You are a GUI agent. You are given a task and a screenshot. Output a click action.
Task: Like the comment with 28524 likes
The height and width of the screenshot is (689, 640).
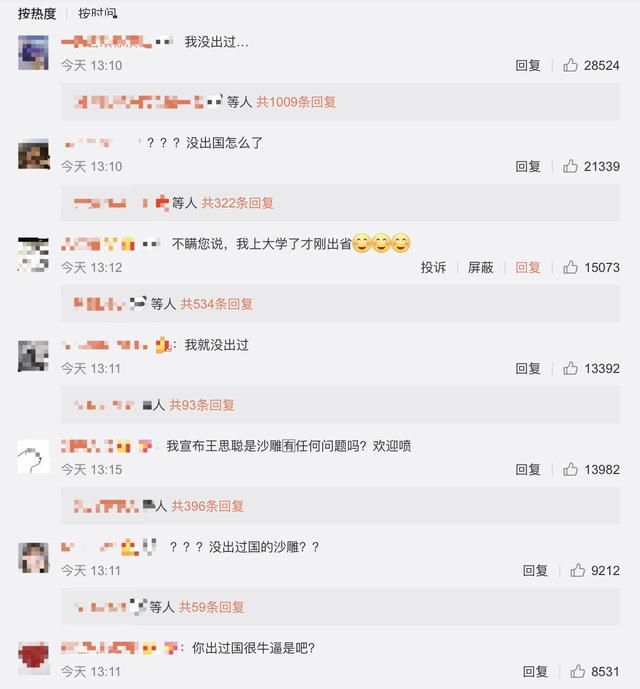click(571, 65)
